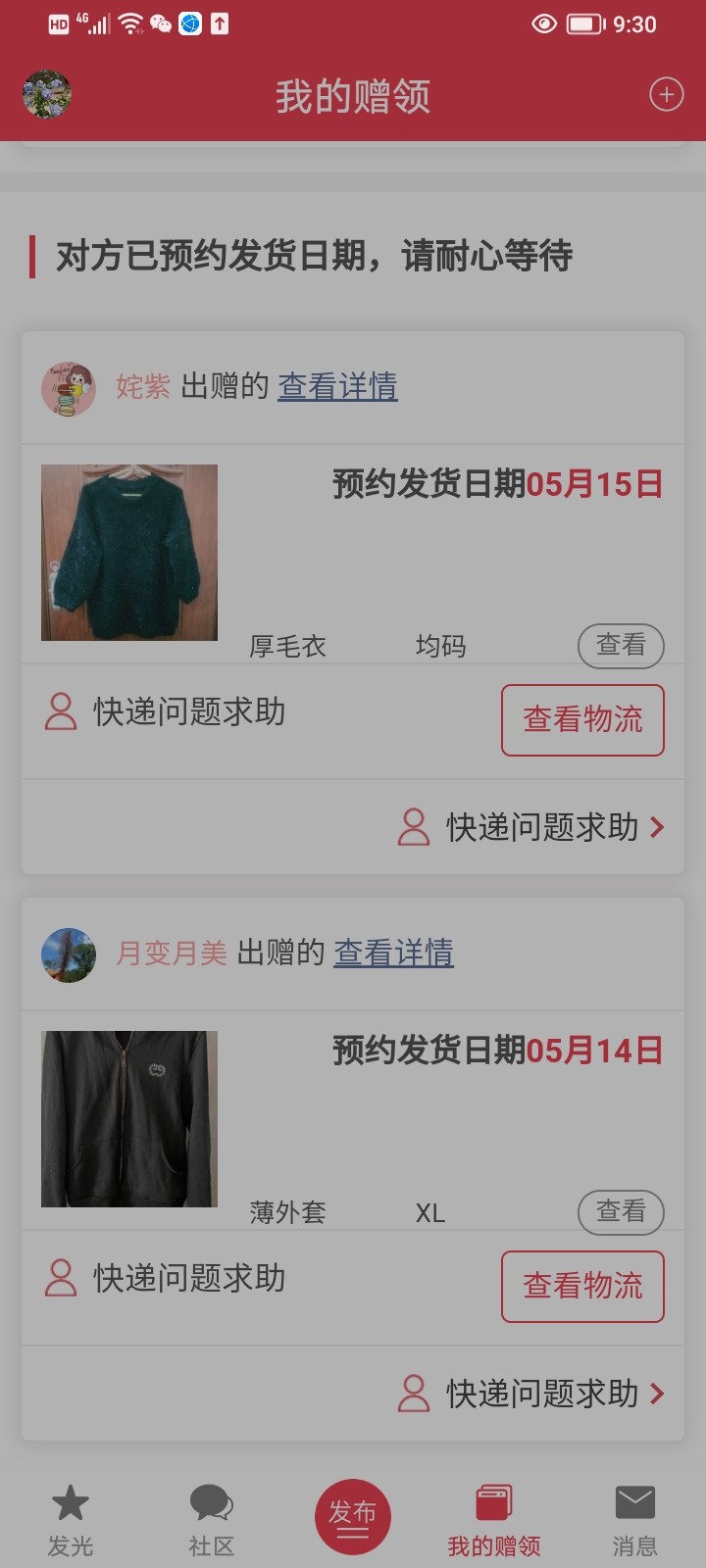This screenshot has height=1568, width=706.
Task: Go to the 消息 messages tab
Action: [634, 1519]
